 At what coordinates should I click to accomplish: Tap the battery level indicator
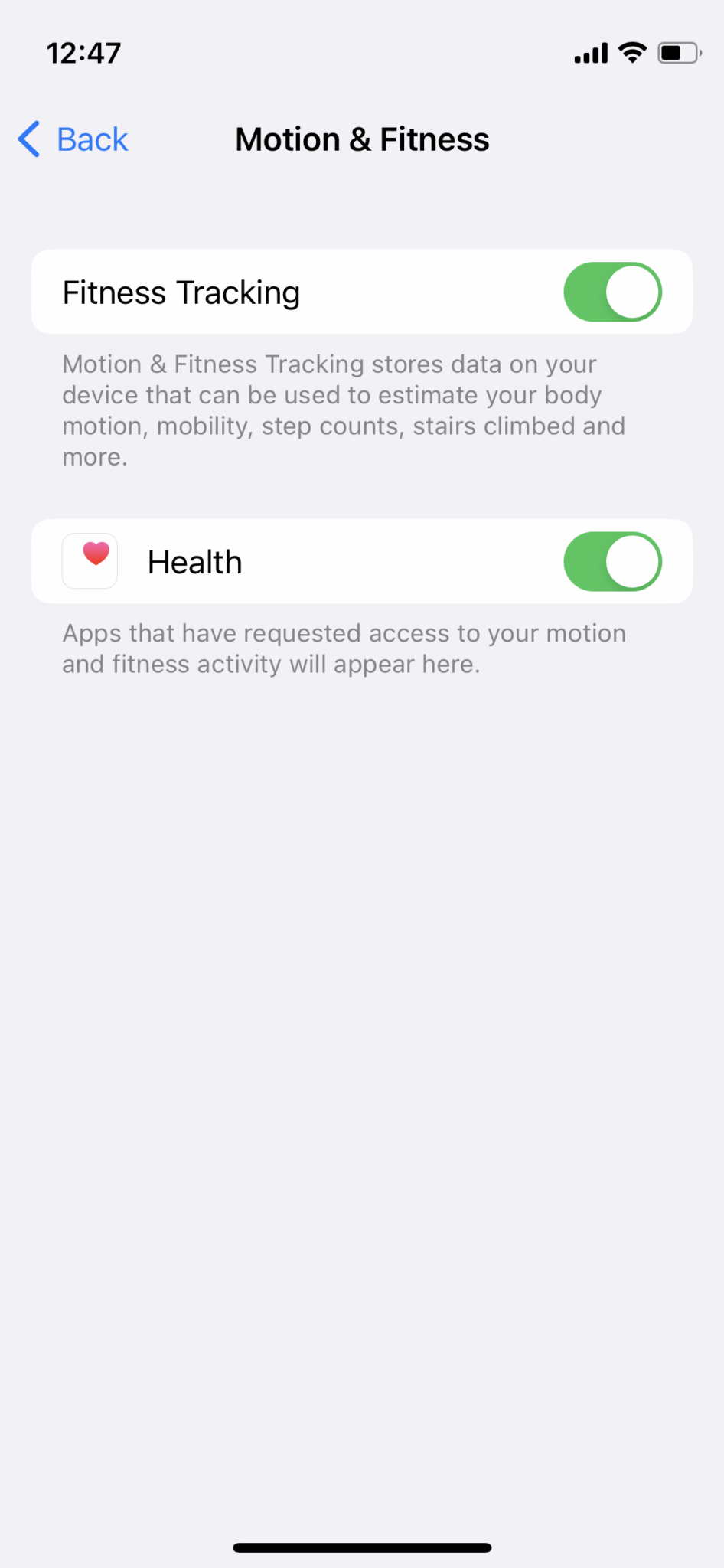(677, 52)
